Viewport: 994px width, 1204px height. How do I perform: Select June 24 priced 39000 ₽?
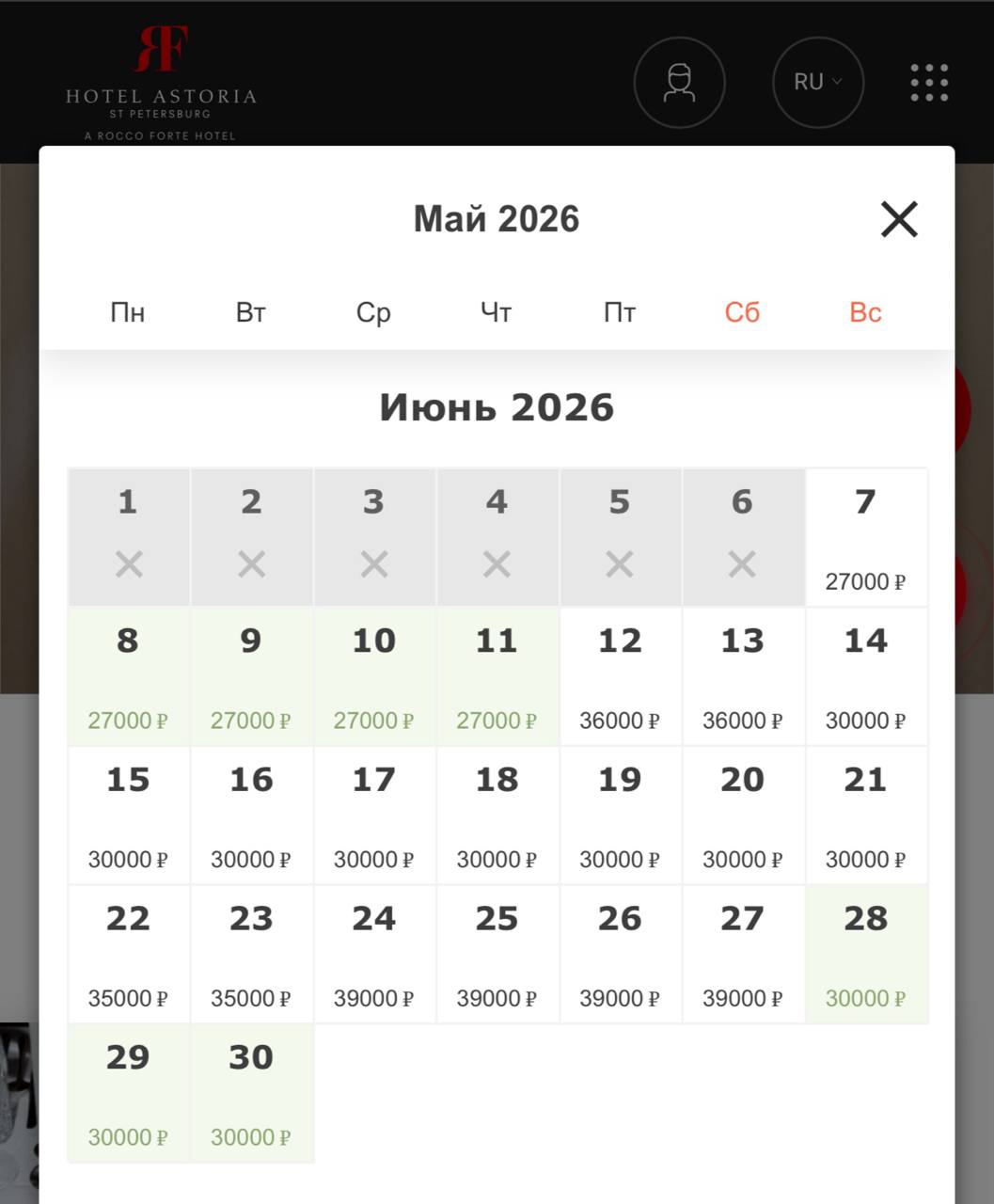tap(374, 954)
